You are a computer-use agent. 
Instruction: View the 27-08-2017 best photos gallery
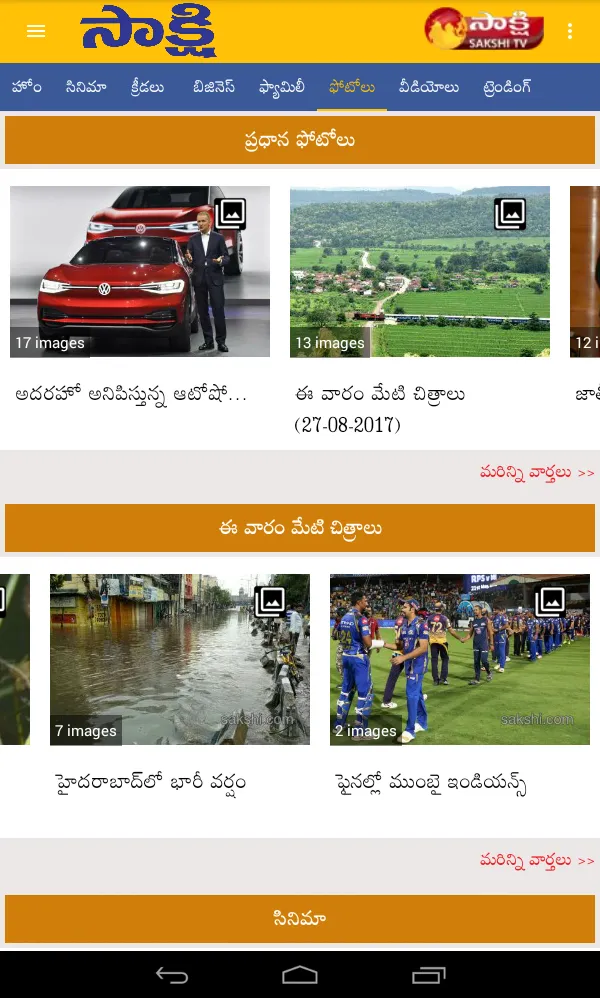click(420, 271)
